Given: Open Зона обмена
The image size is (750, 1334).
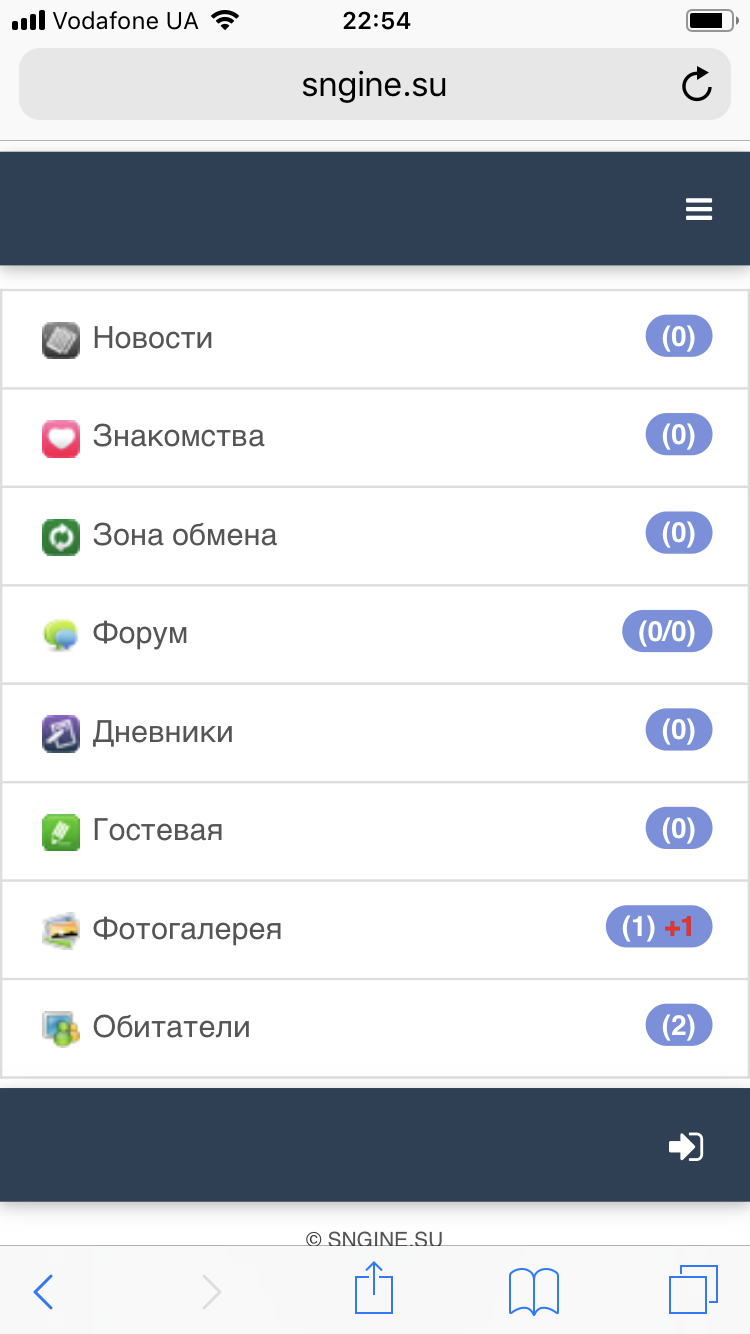Looking at the screenshot, I should 184,535.
